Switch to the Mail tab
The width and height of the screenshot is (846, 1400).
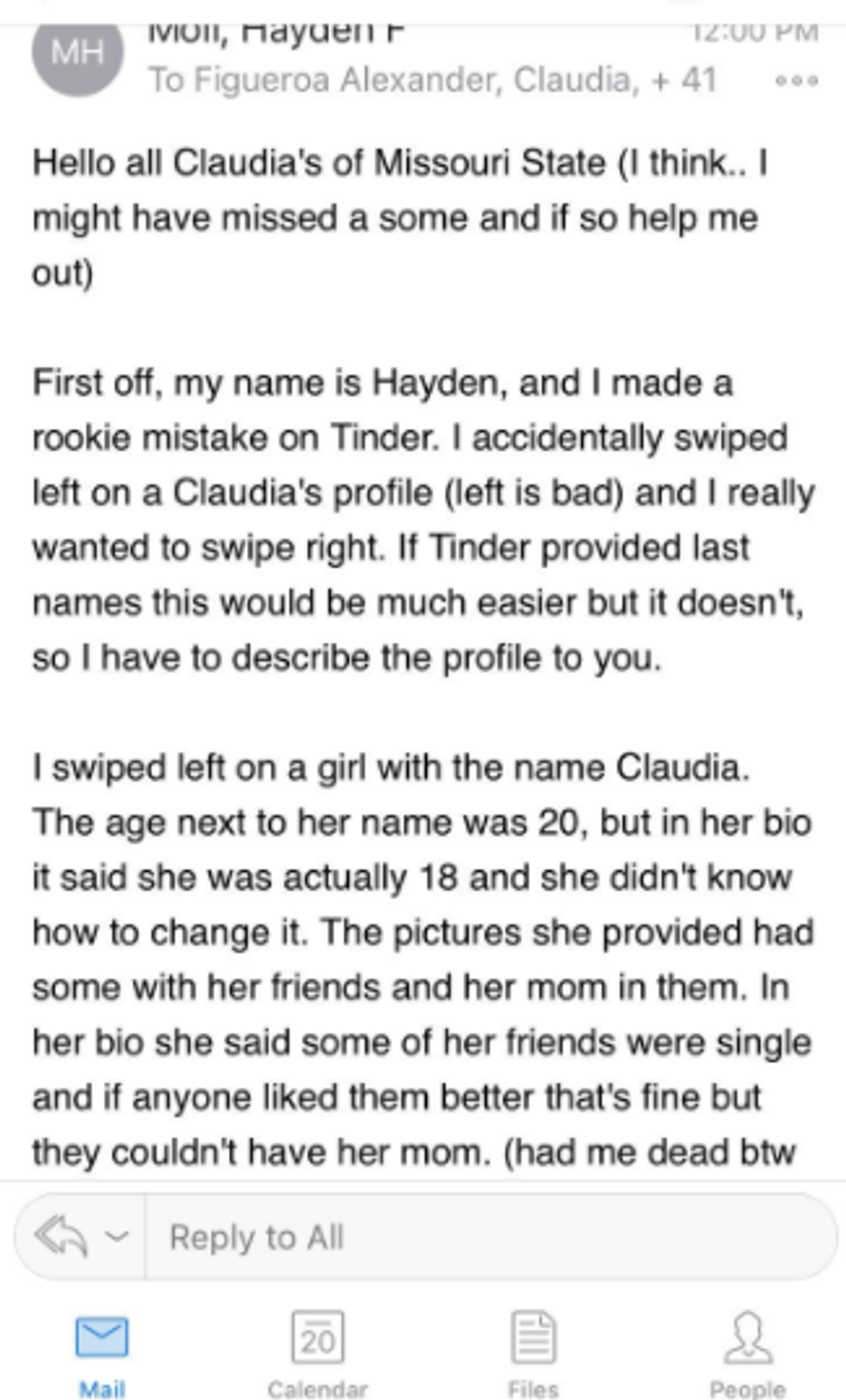pyautogui.click(x=102, y=1352)
